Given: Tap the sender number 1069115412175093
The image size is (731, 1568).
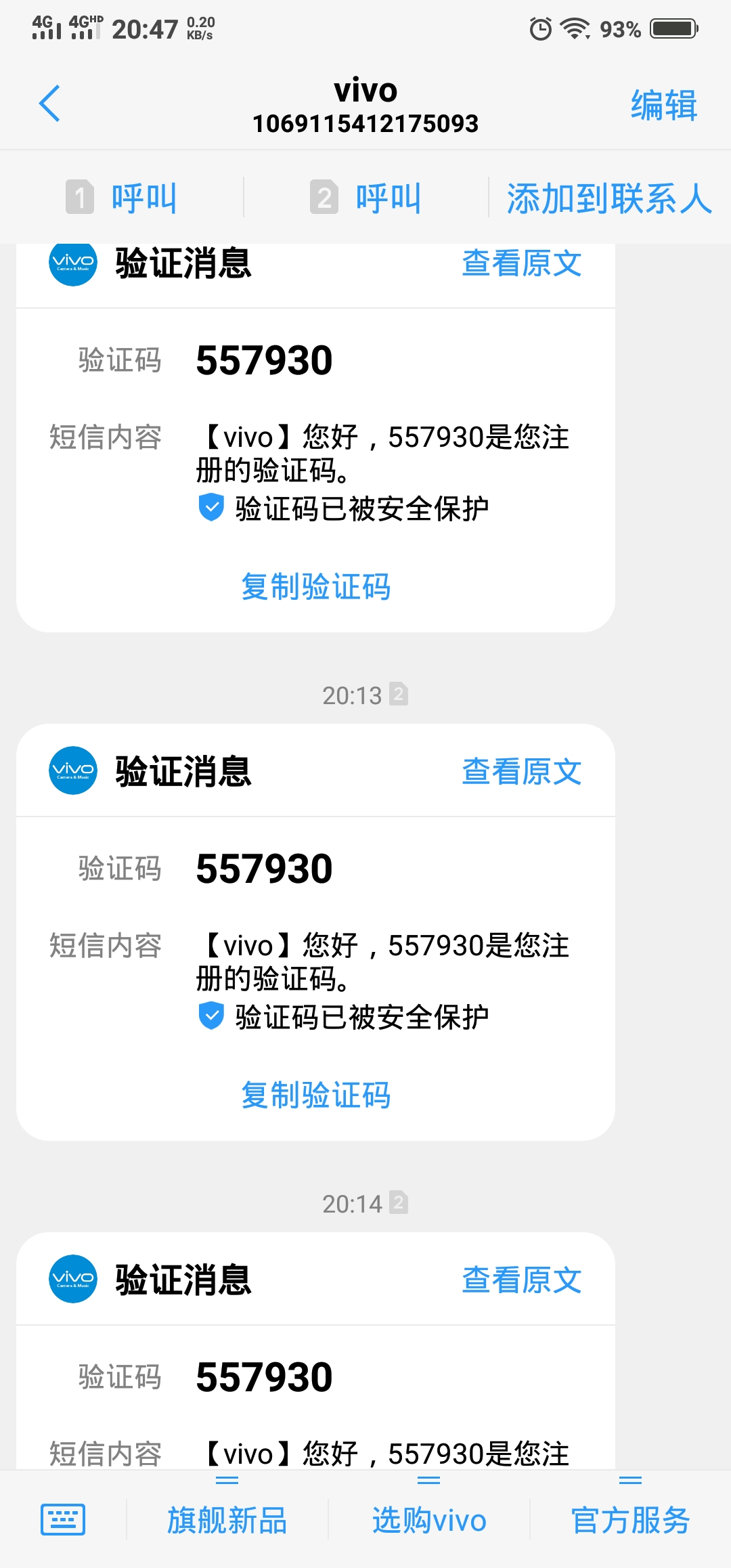Looking at the screenshot, I should pos(365,123).
